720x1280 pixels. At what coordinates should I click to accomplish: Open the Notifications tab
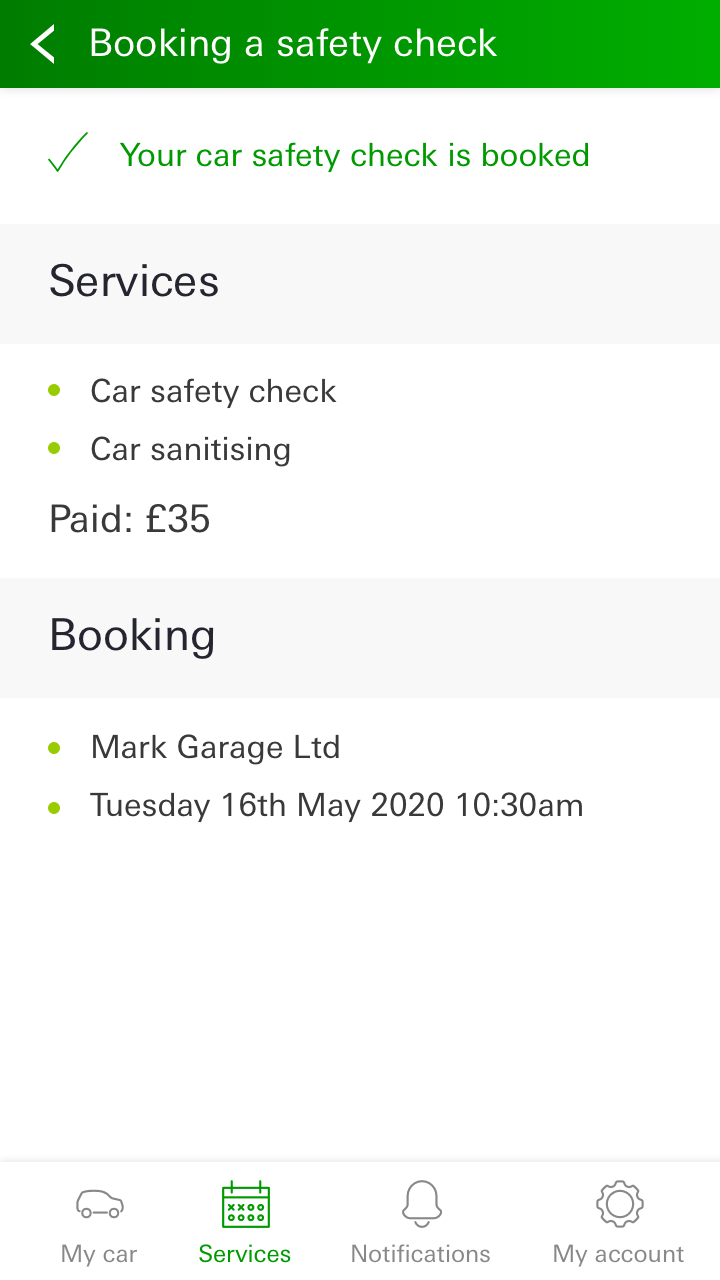coord(421,1223)
